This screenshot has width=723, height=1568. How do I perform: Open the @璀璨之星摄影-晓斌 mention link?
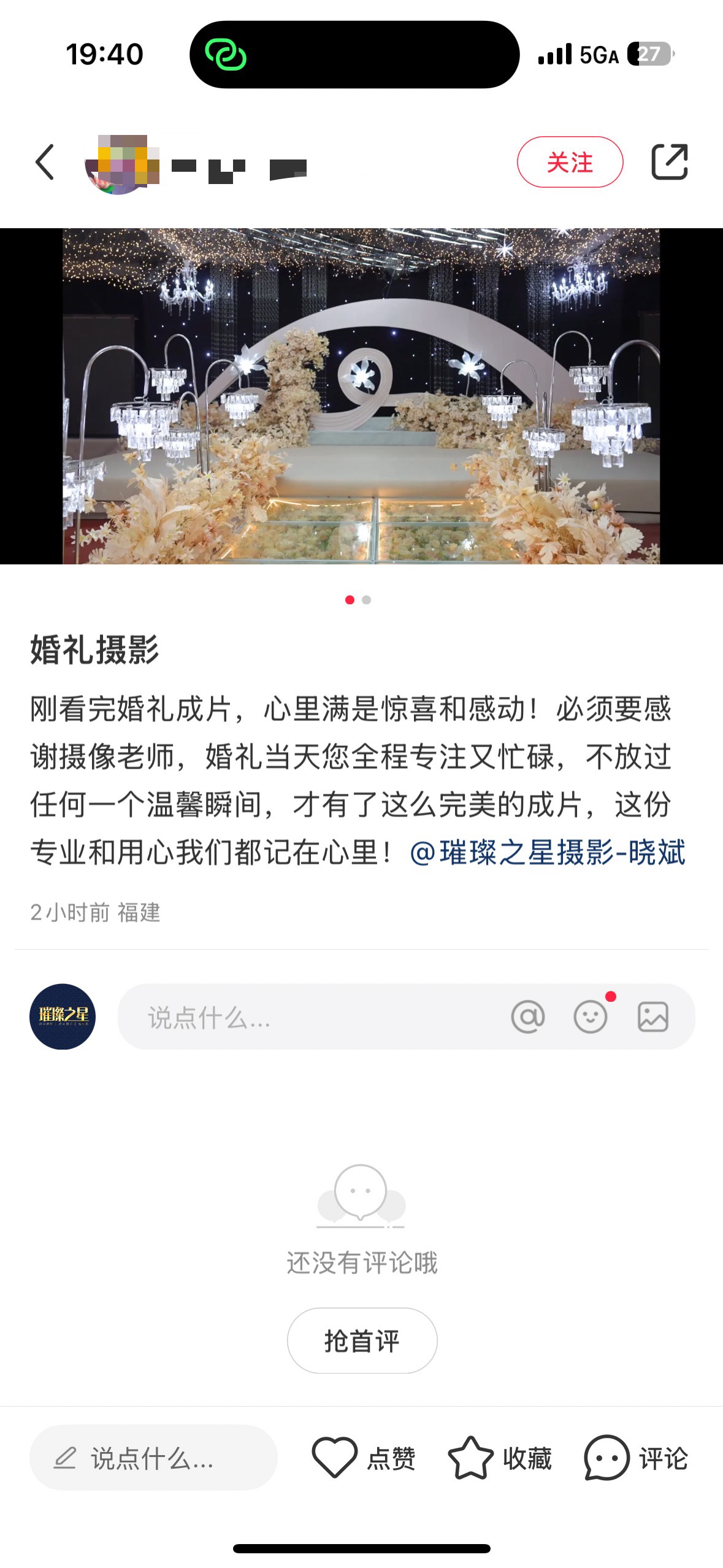(x=548, y=853)
